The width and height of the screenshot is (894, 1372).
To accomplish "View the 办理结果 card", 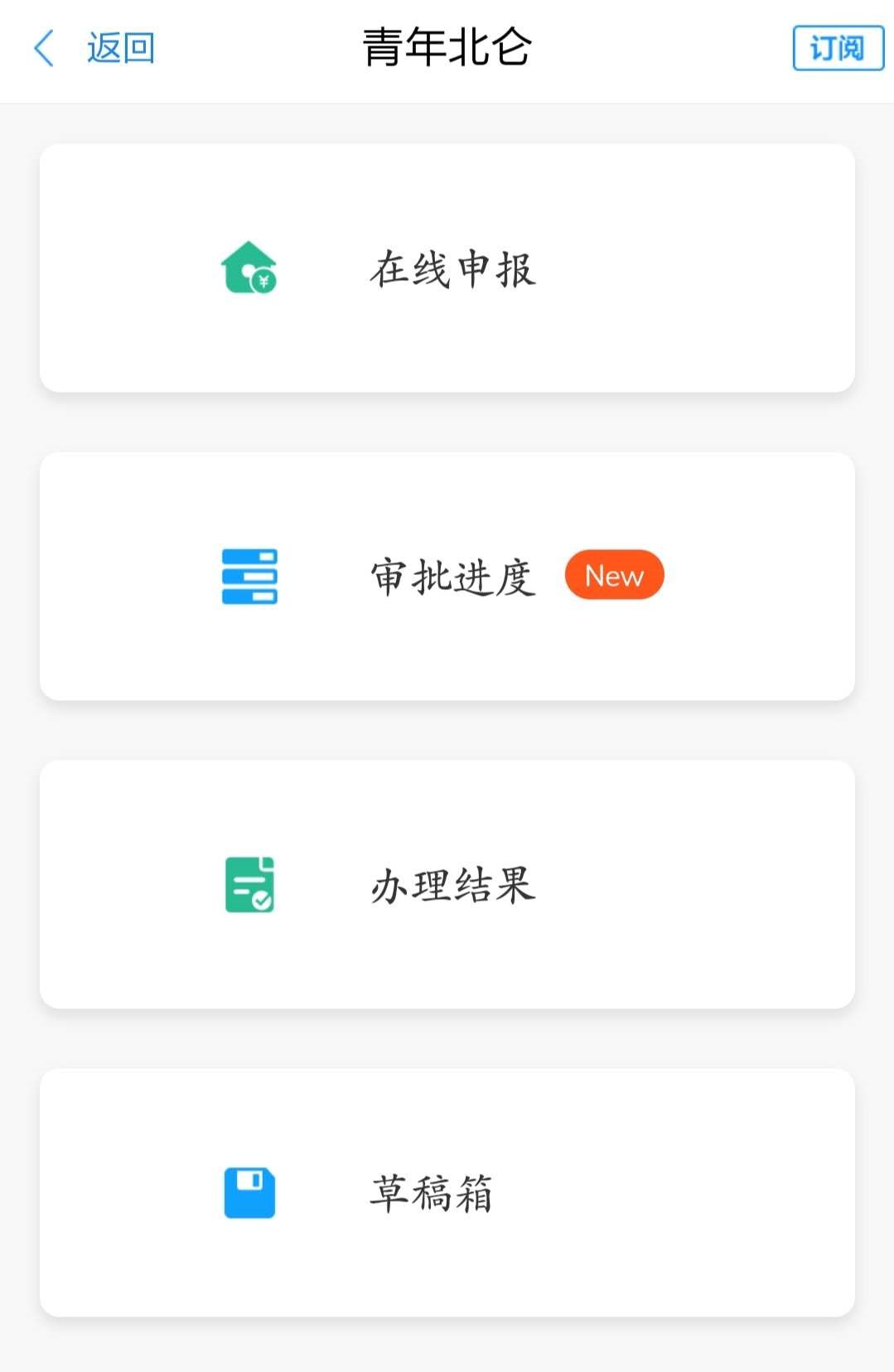I will coord(447,885).
